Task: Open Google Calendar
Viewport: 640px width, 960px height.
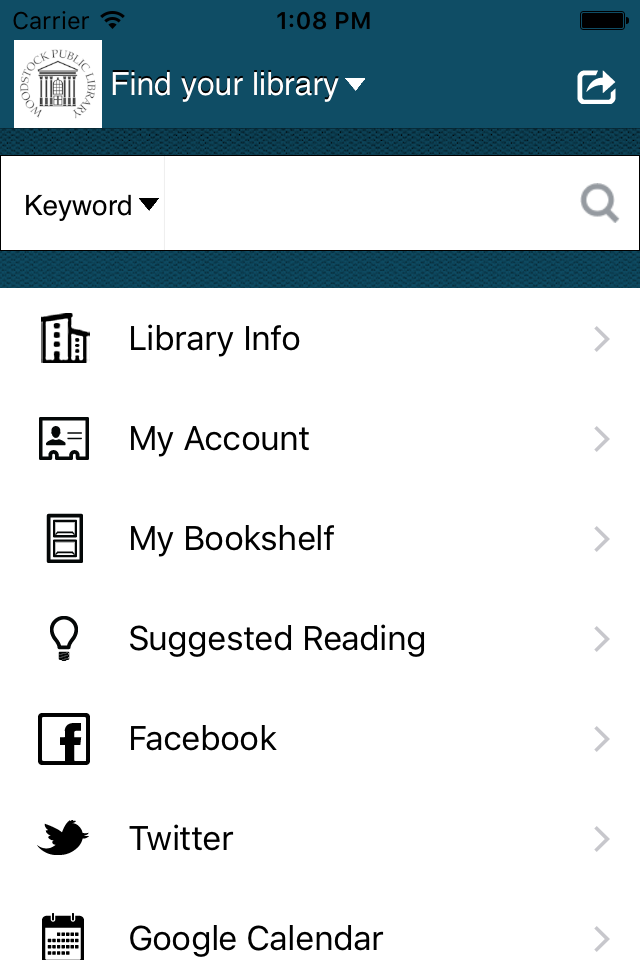Action: pyautogui.click(x=320, y=937)
